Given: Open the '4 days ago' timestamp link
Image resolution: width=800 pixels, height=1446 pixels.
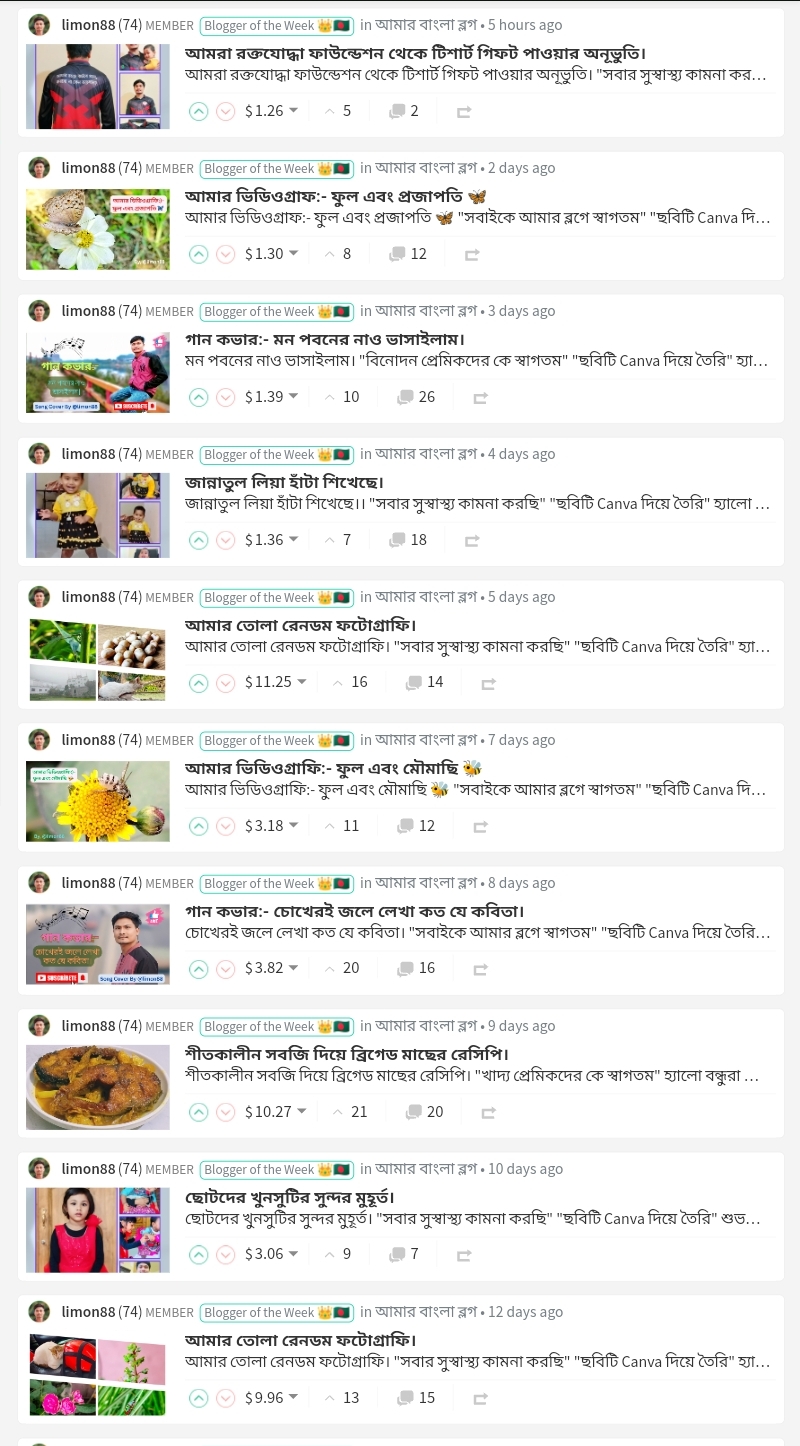Looking at the screenshot, I should (521, 454).
